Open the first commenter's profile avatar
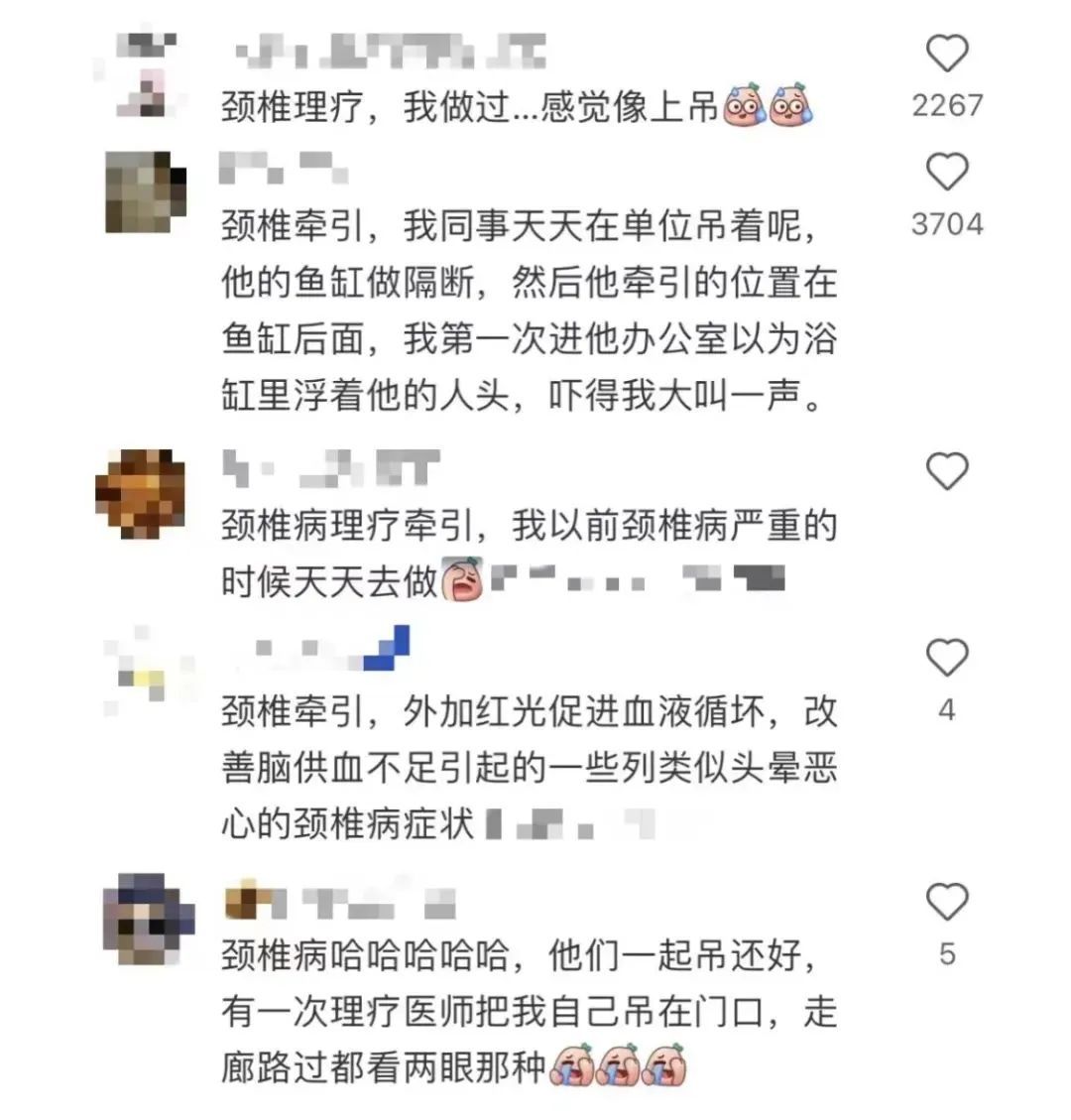 [144, 72]
